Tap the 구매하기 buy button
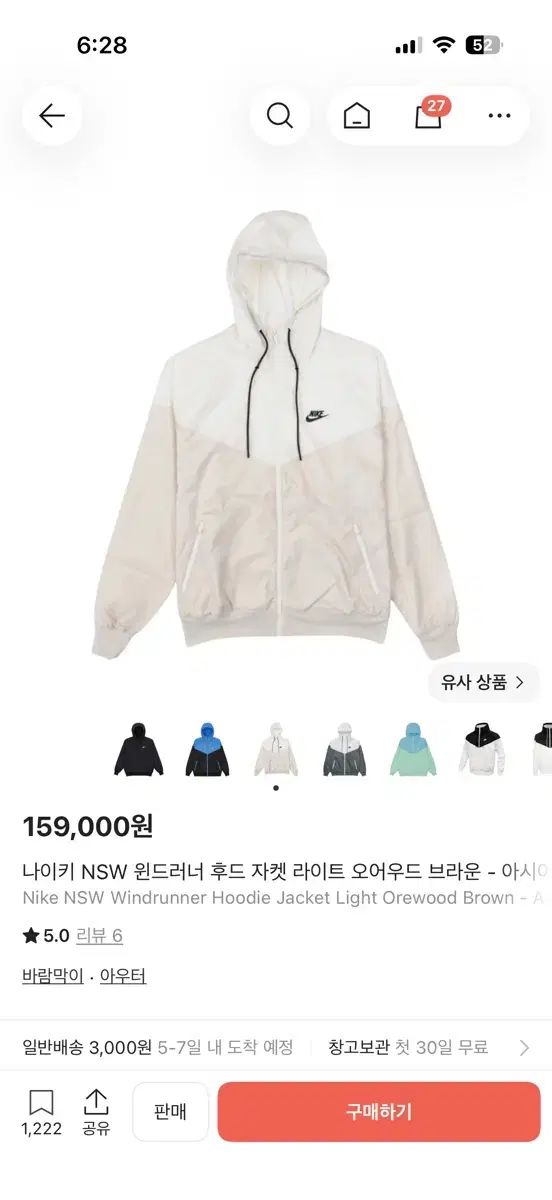552x1200 pixels. 379,1112
